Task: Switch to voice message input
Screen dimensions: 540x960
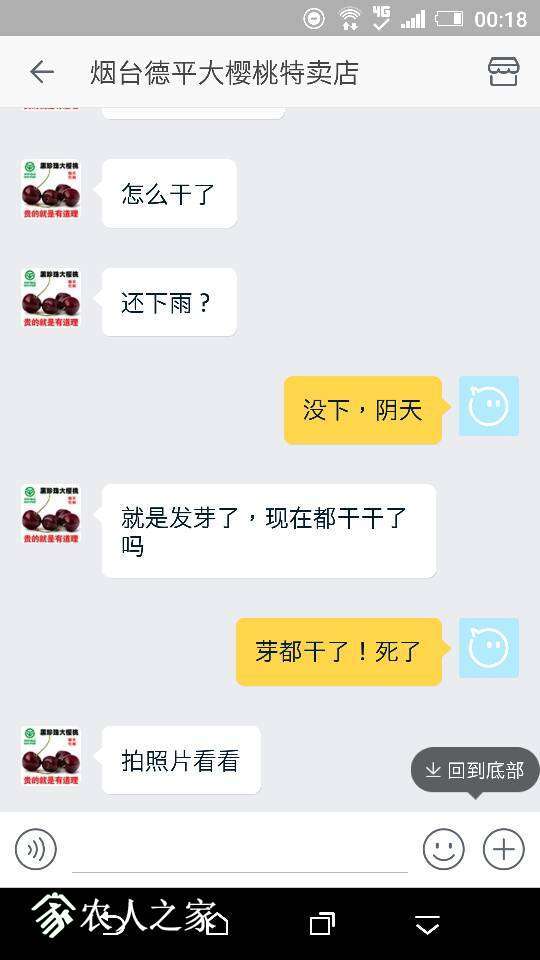Action: (x=36, y=849)
